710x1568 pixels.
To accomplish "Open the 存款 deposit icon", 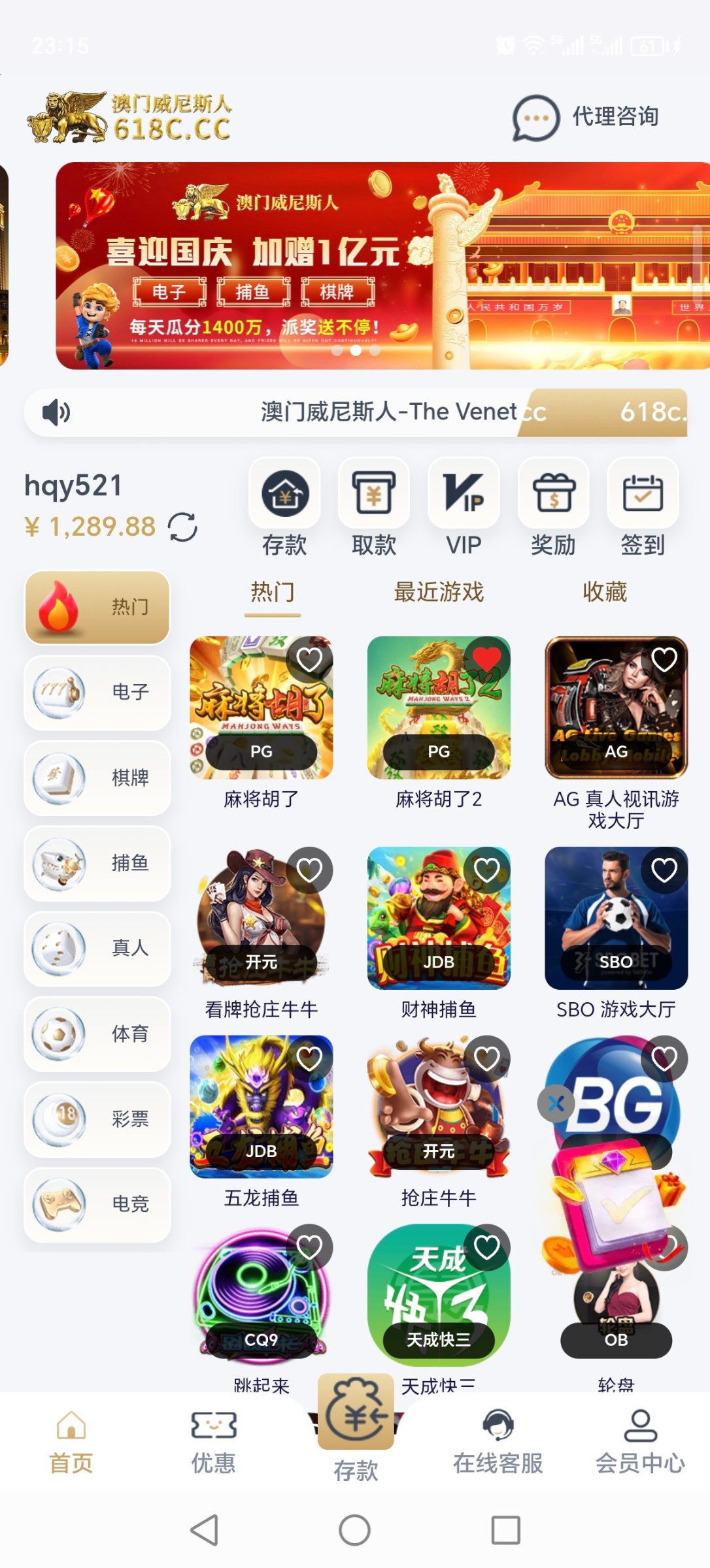I will (x=284, y=495).
